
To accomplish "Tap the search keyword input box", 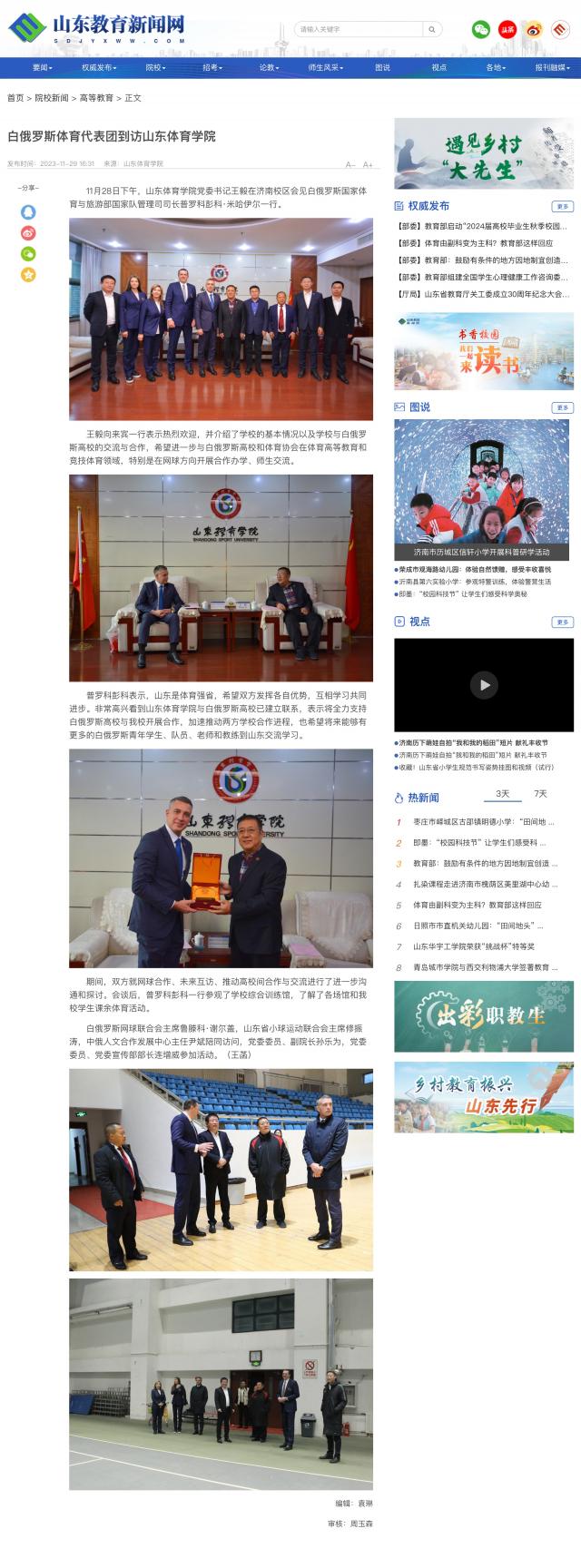I will click(x=359, y=29).
